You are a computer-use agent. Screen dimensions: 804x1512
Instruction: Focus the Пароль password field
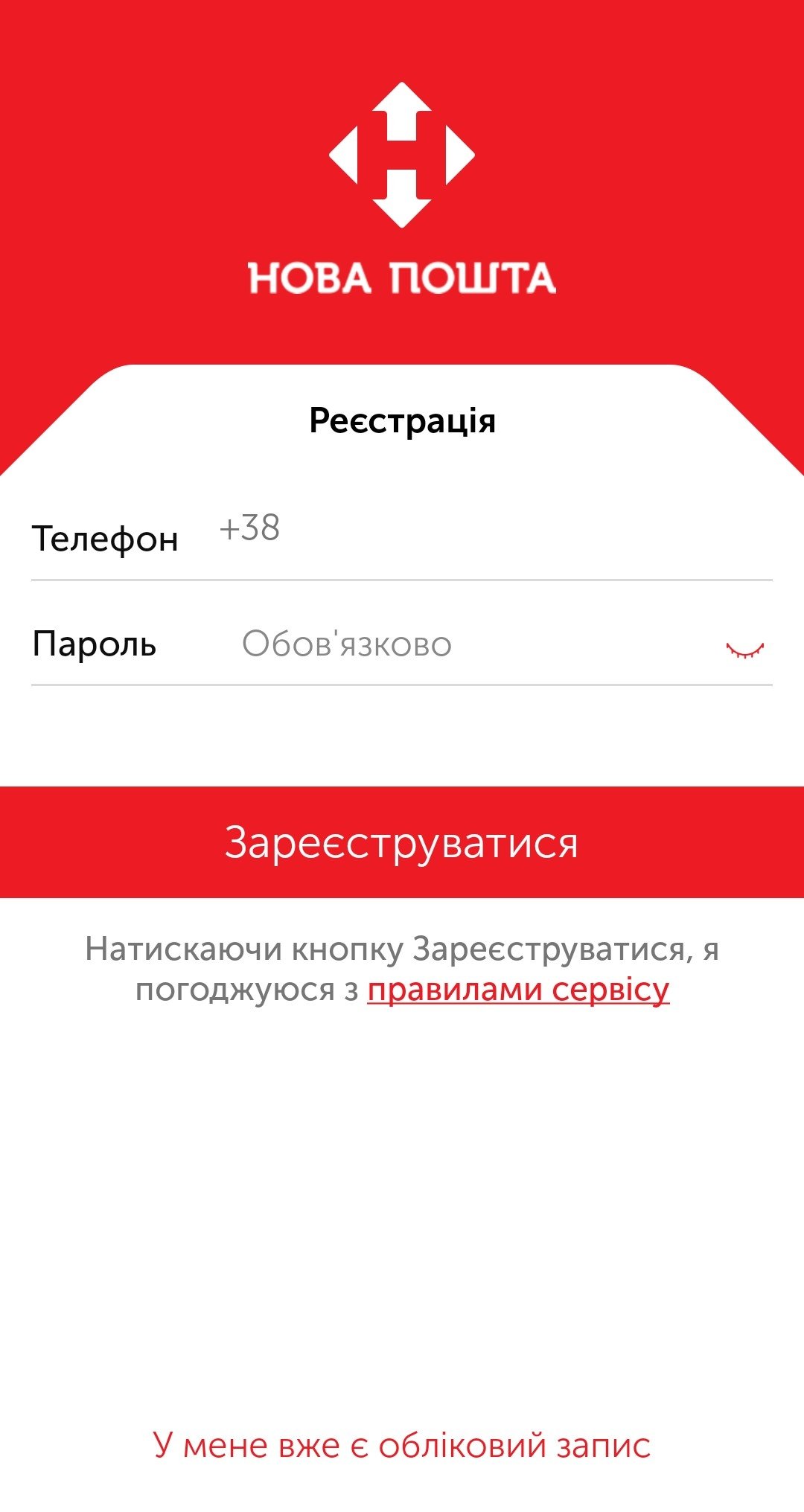(x=476, y=644)
